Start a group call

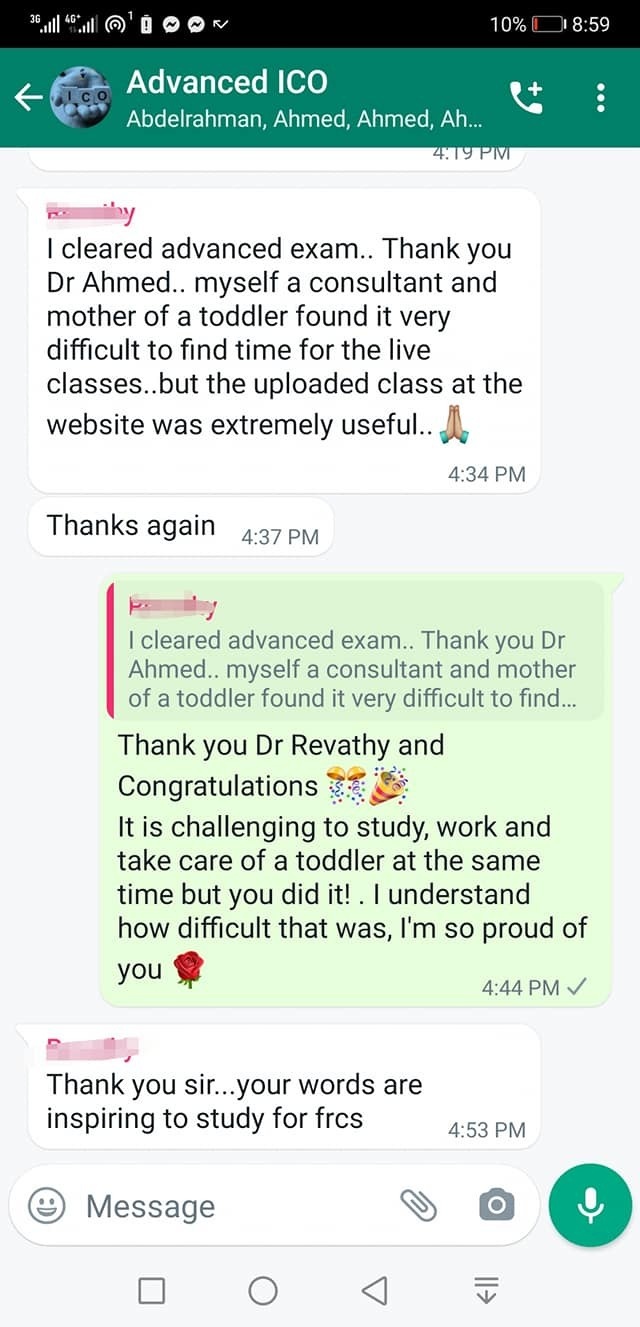point(526,97)
